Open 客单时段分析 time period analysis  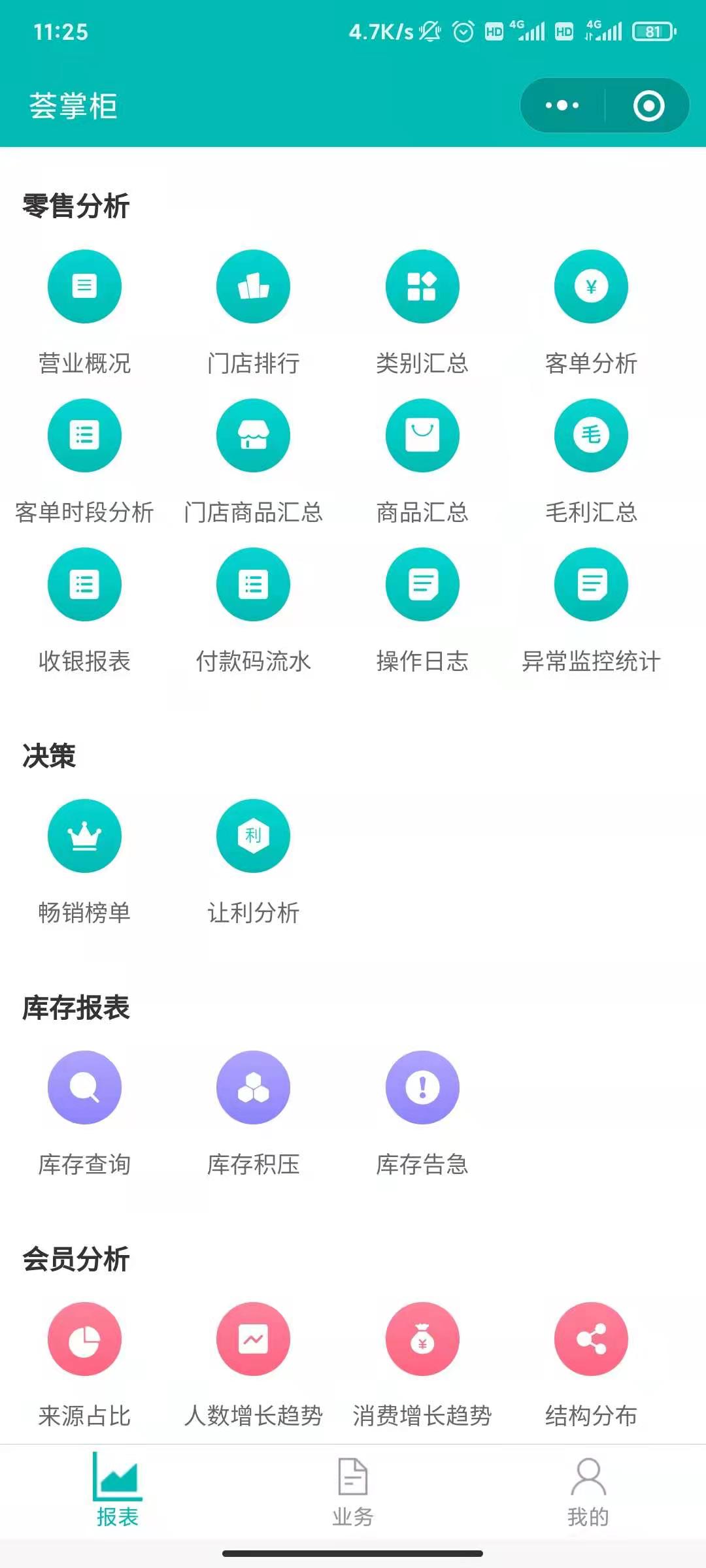[x=84, y=457]
